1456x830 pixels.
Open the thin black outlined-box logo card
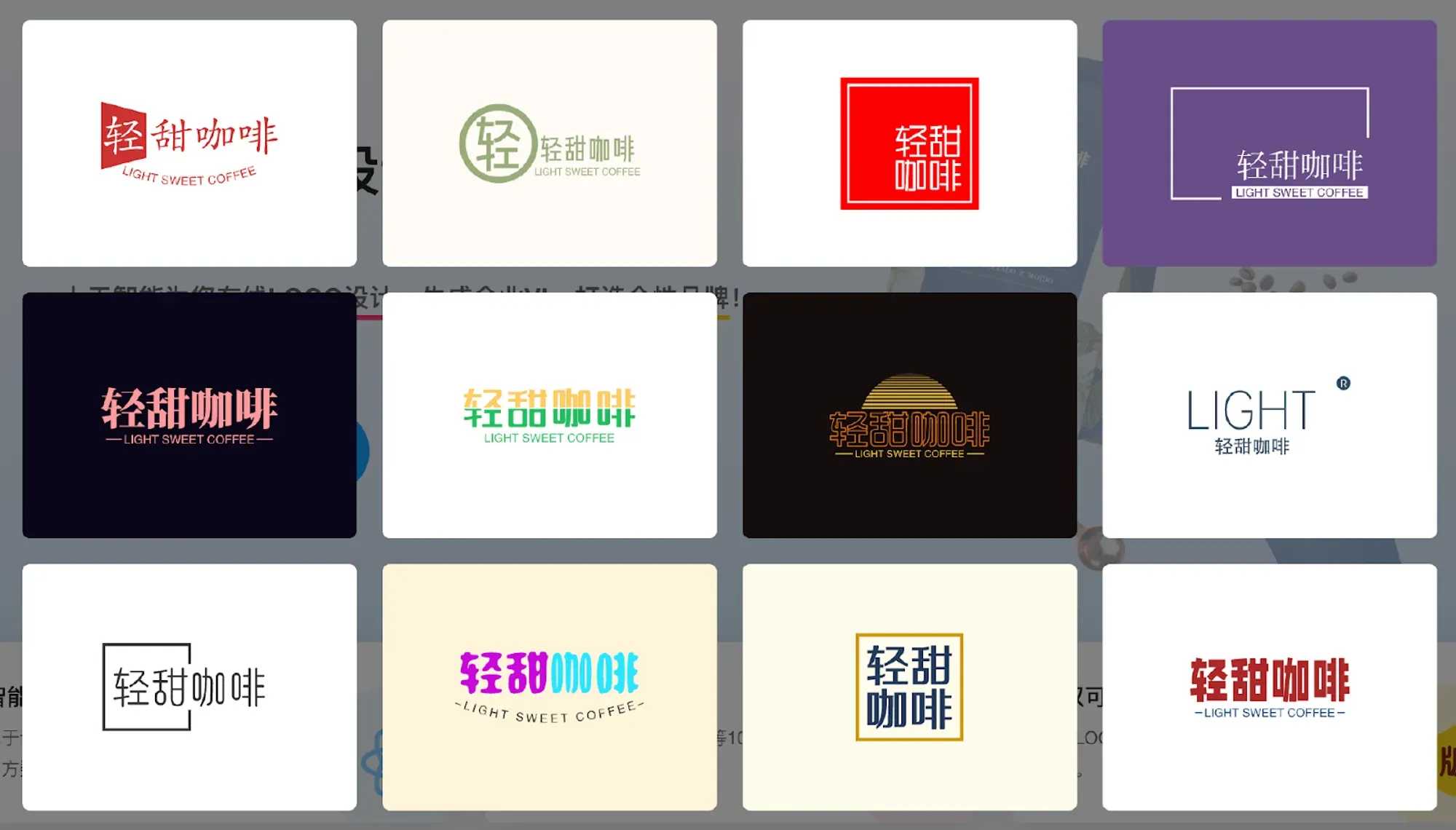[x=189, y=687]
